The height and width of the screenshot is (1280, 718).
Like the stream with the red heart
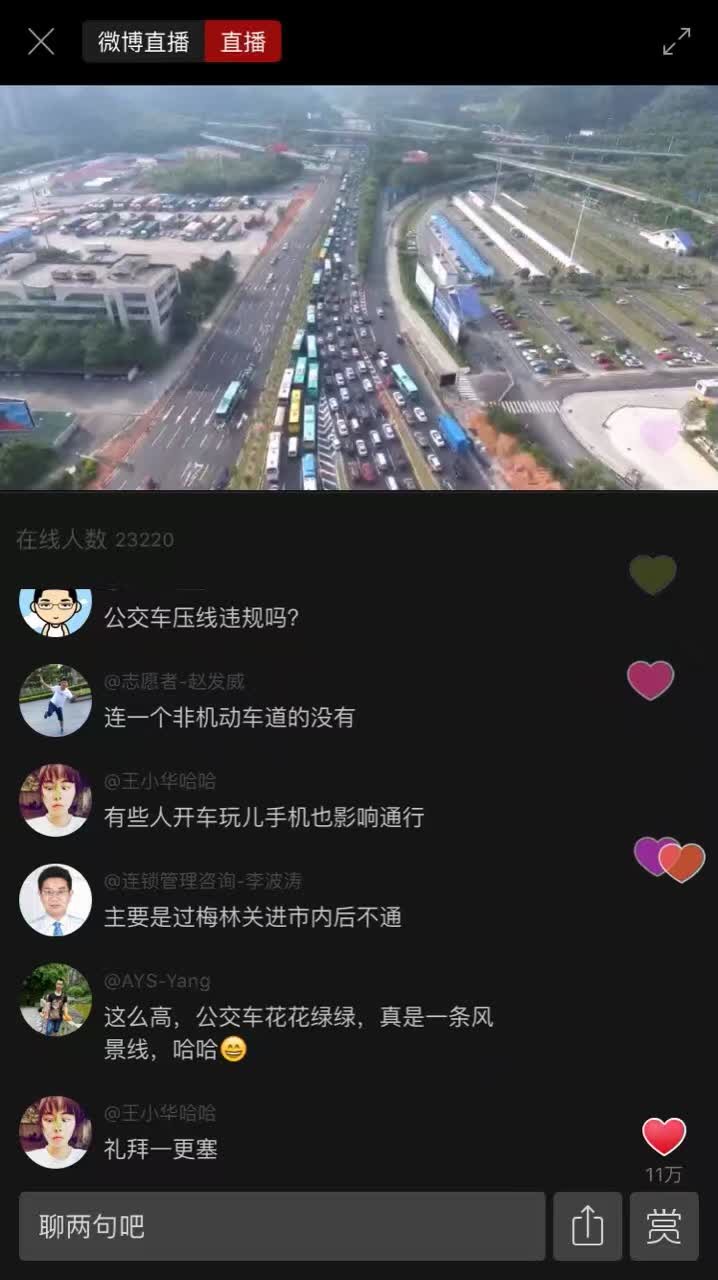coord(664,1137)
